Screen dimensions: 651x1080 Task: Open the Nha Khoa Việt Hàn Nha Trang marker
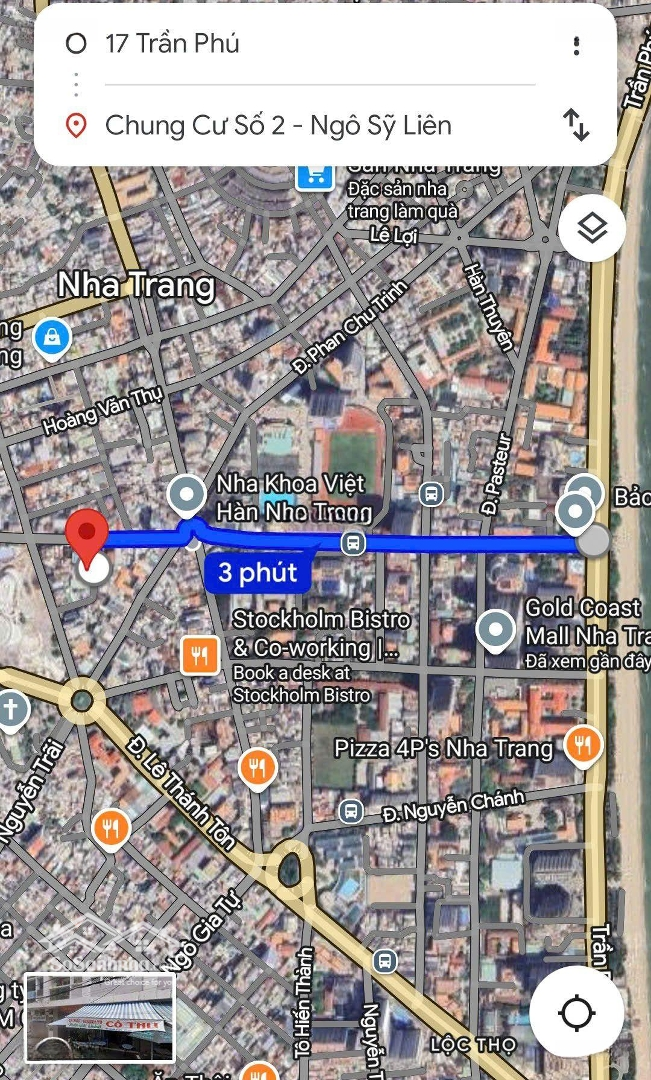click(187, 494)
